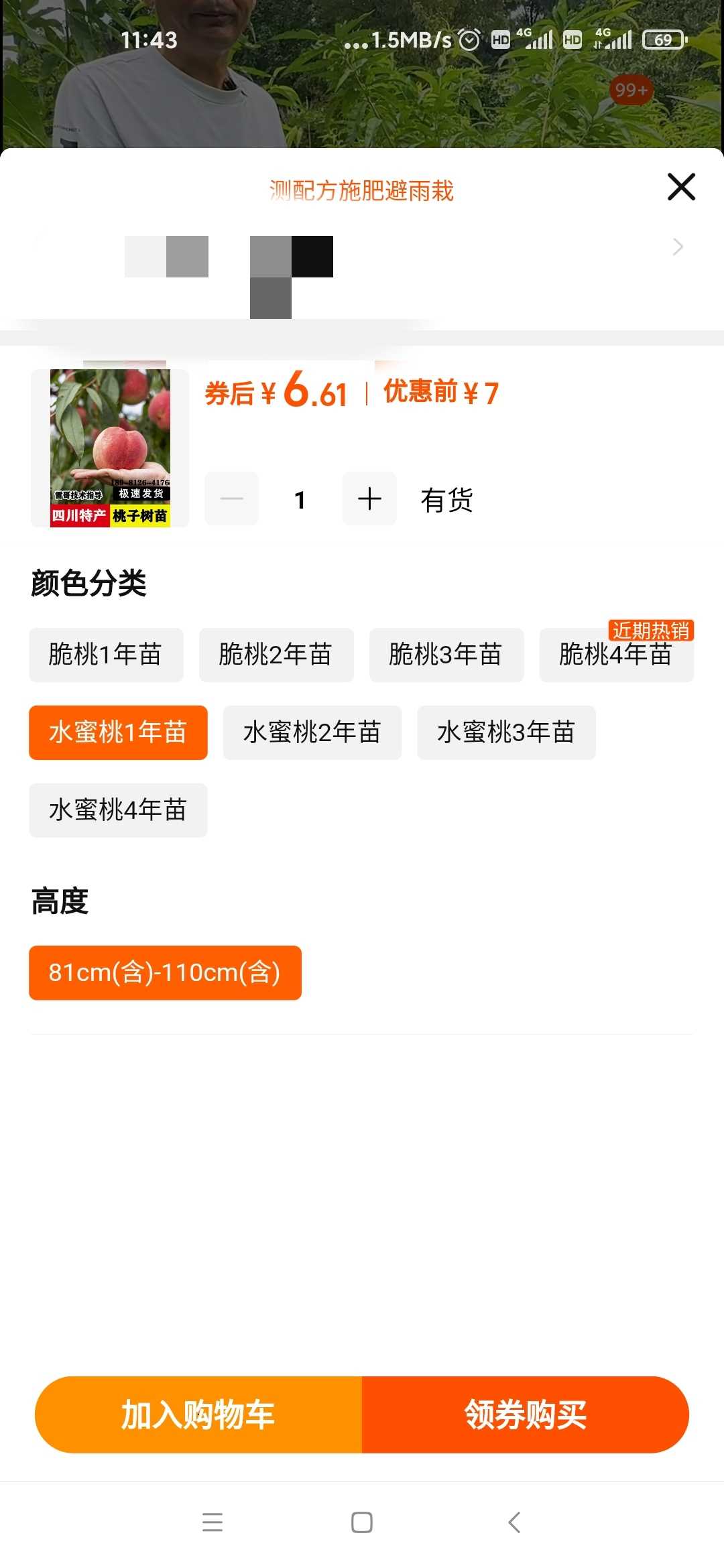Tap the 81cm(含)-110cm(含) height option
Image resolution: width=724 pixels, height=1568 pixels.
(165, 973)
